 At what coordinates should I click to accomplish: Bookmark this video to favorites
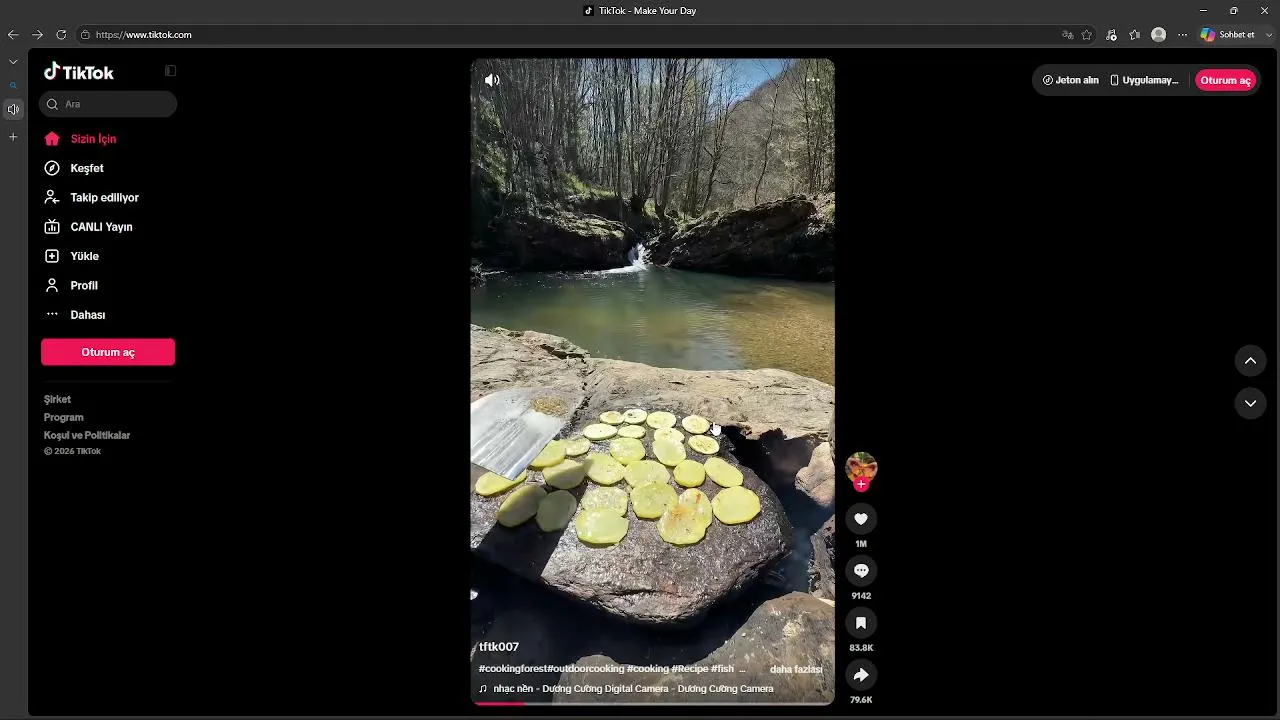coord(861,623)
